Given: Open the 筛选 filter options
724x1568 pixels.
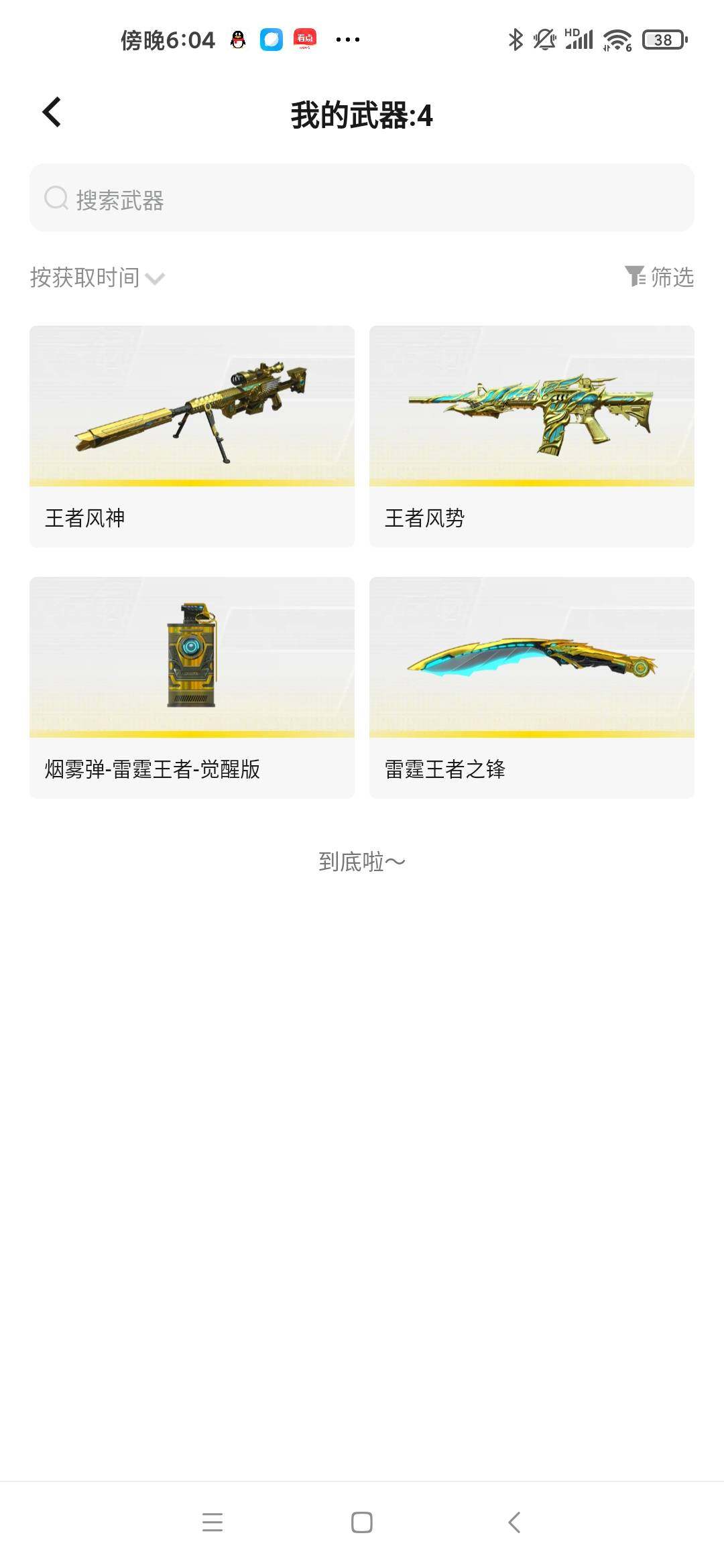Looking at the screenshot, I should [x=660, y=277].
